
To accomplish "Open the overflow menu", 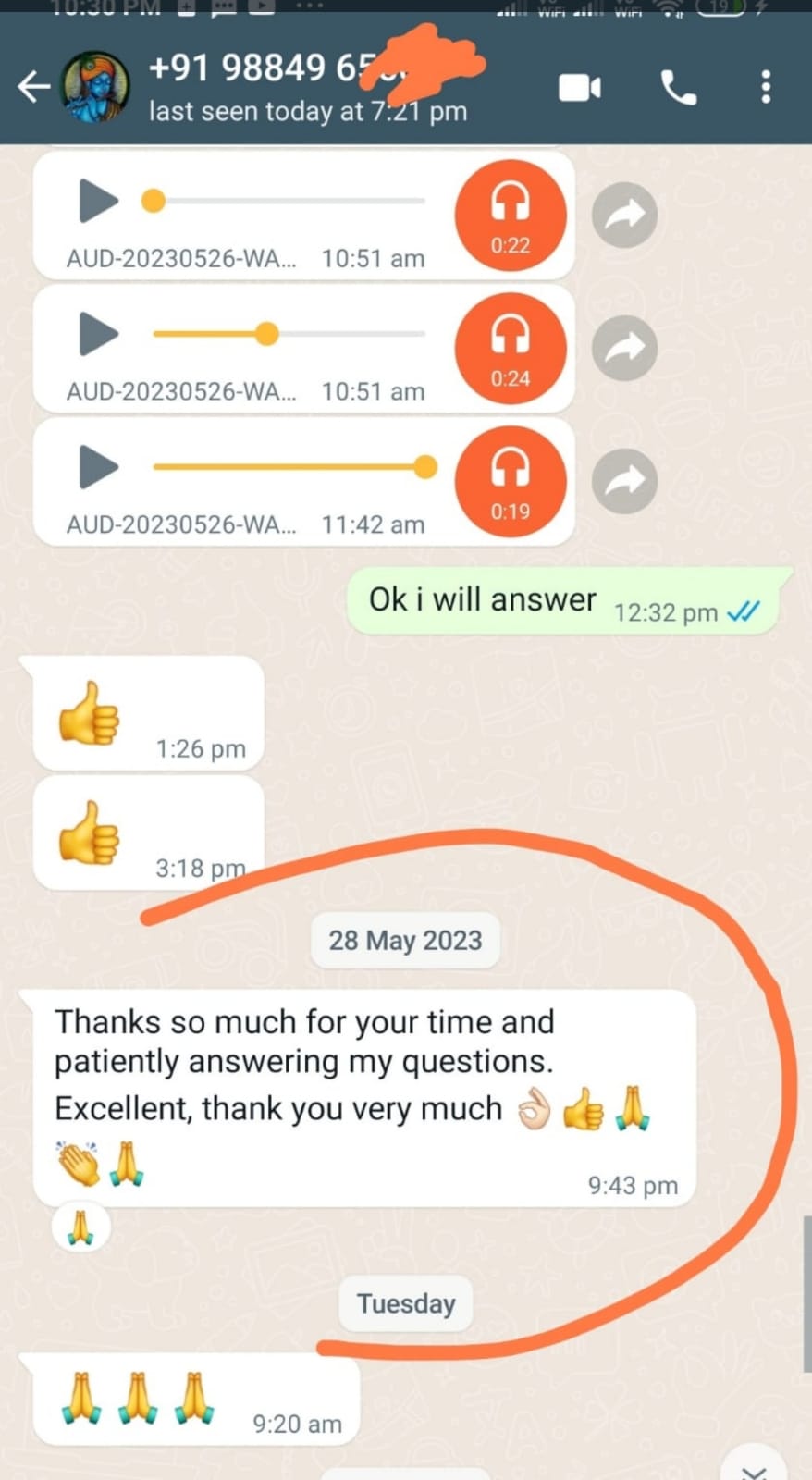I will point(766,88).
